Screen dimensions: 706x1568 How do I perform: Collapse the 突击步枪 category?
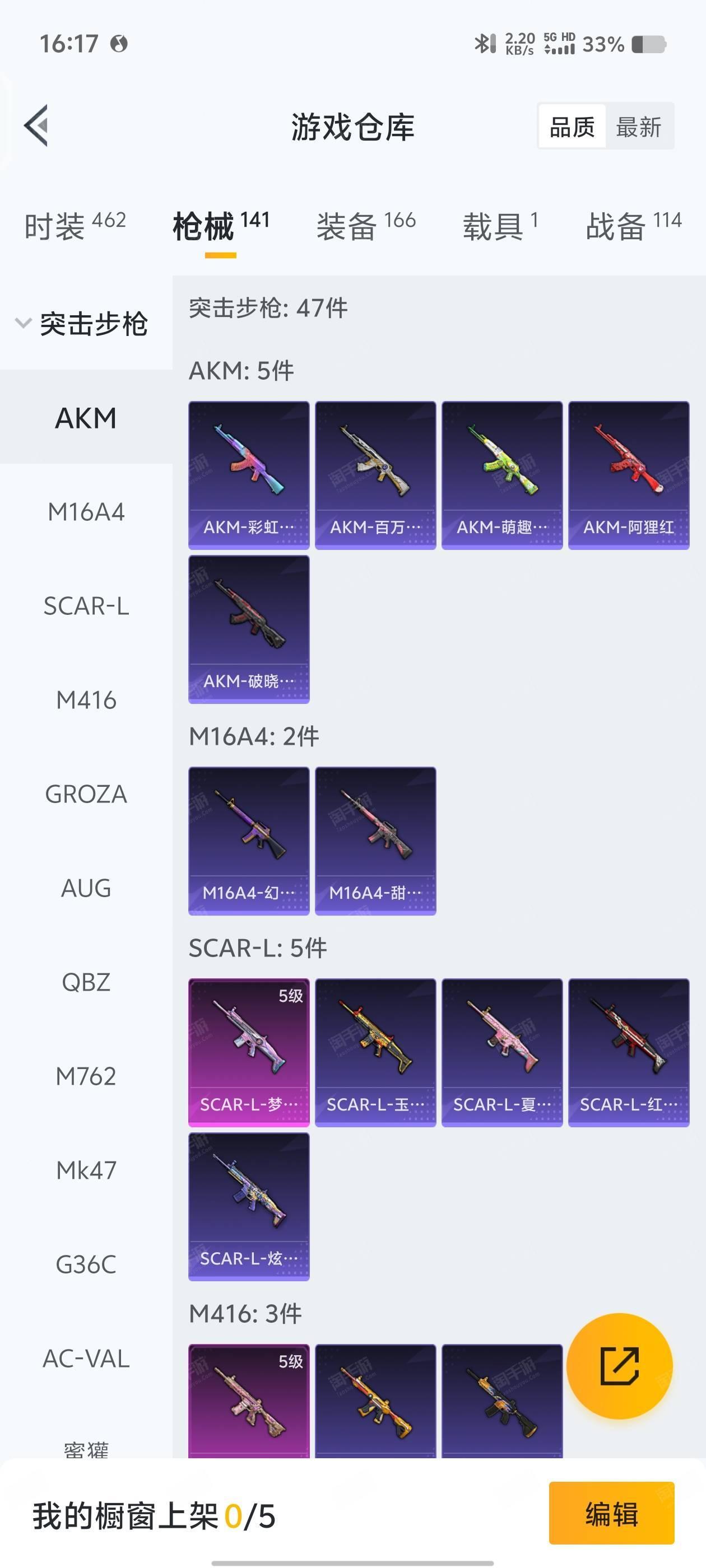[82, 323]
